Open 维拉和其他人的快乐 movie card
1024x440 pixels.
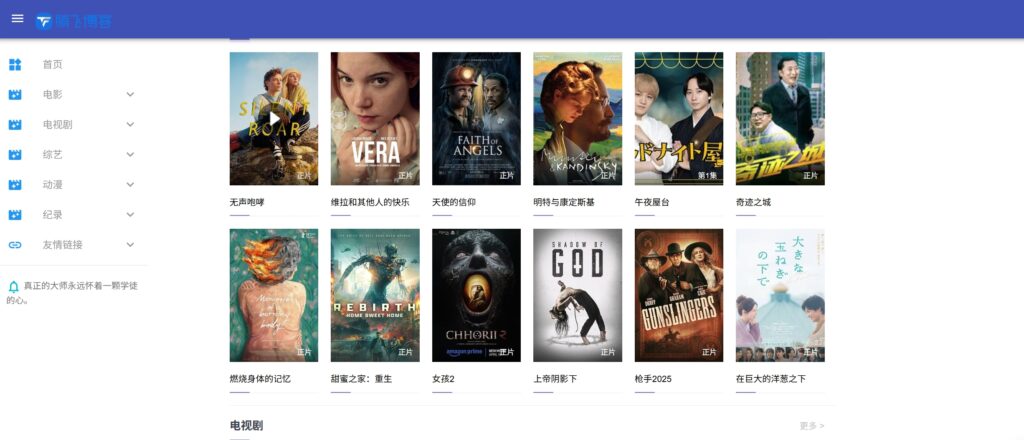click(375, 118)
